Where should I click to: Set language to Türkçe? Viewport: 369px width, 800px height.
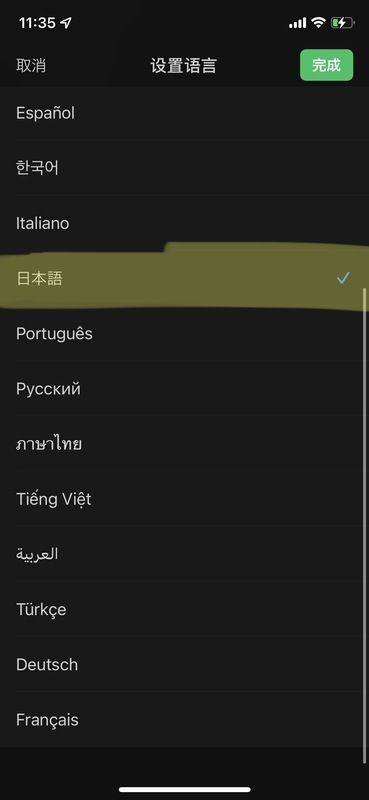pos(184,609)
